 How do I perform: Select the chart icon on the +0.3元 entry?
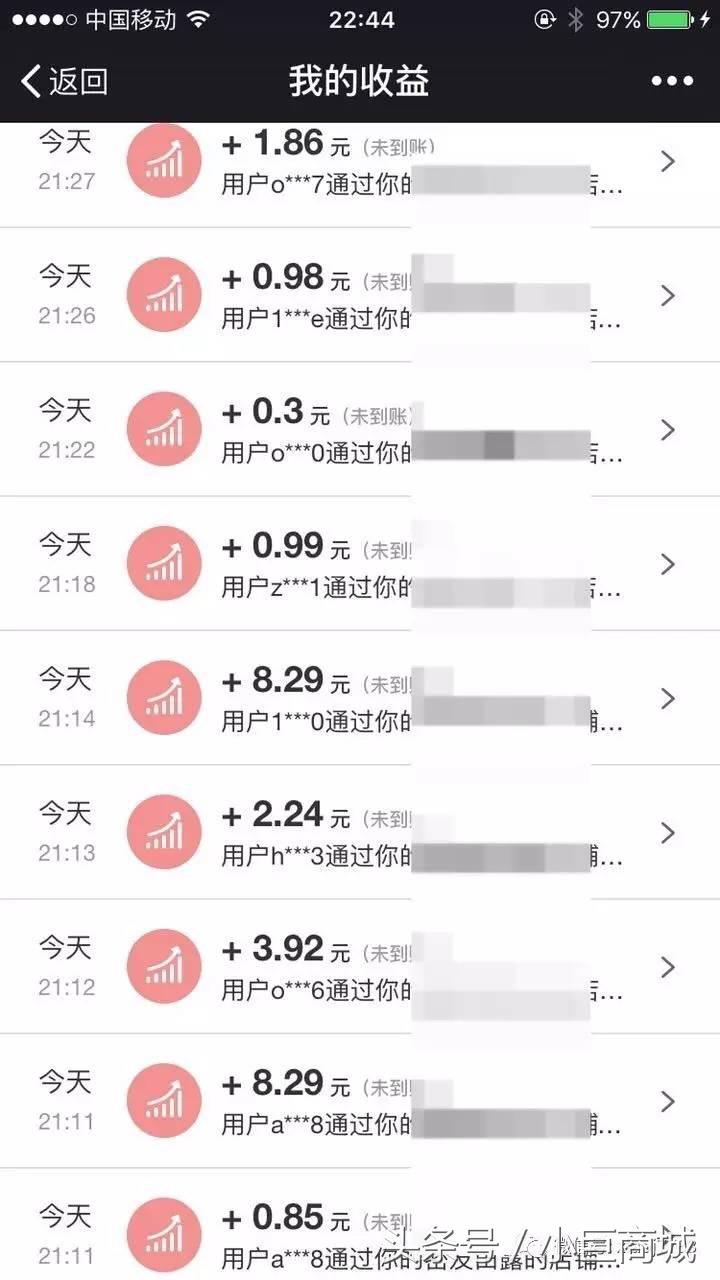coord(163,428)
